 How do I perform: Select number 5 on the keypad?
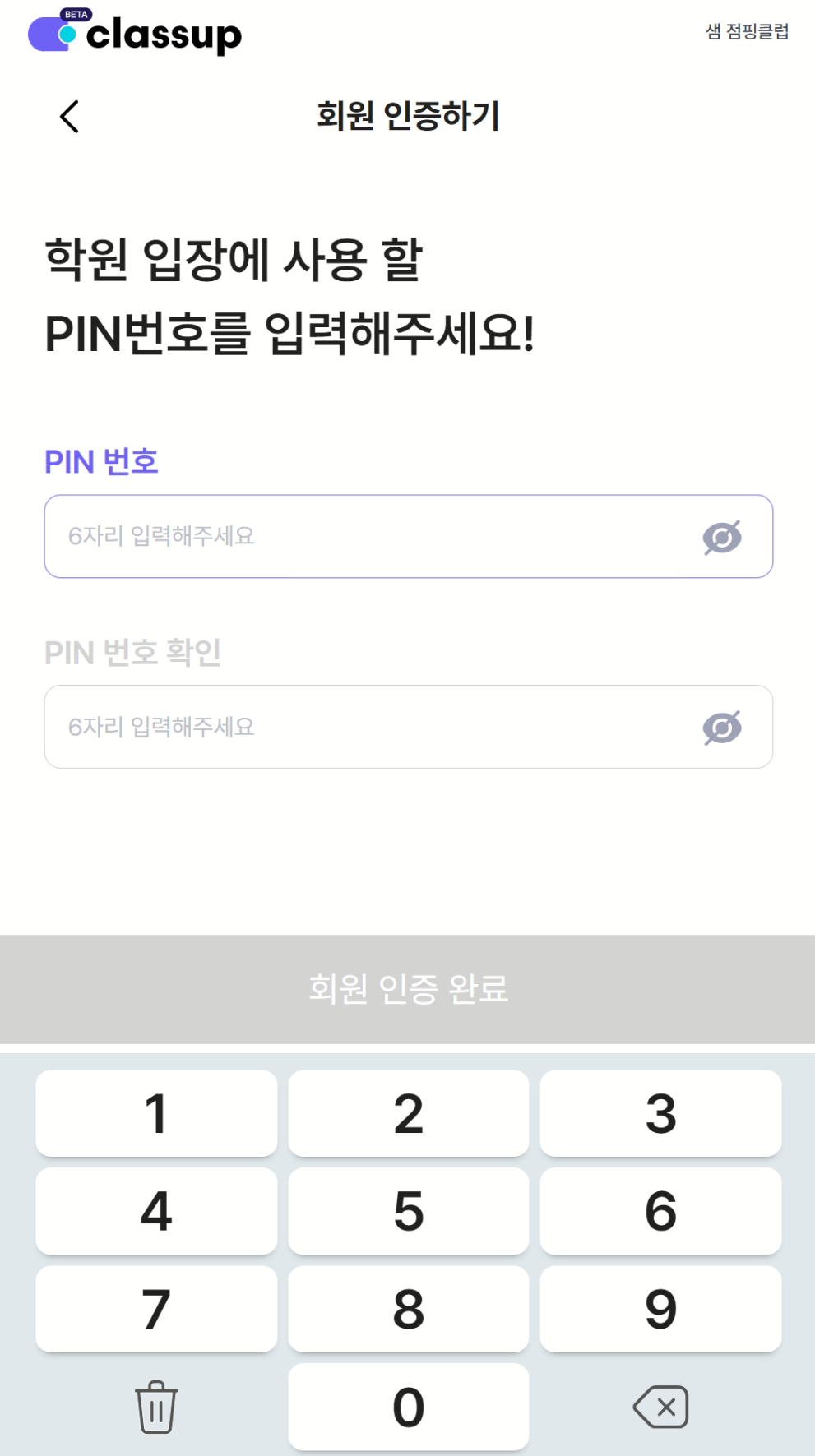click(408, 1212)
